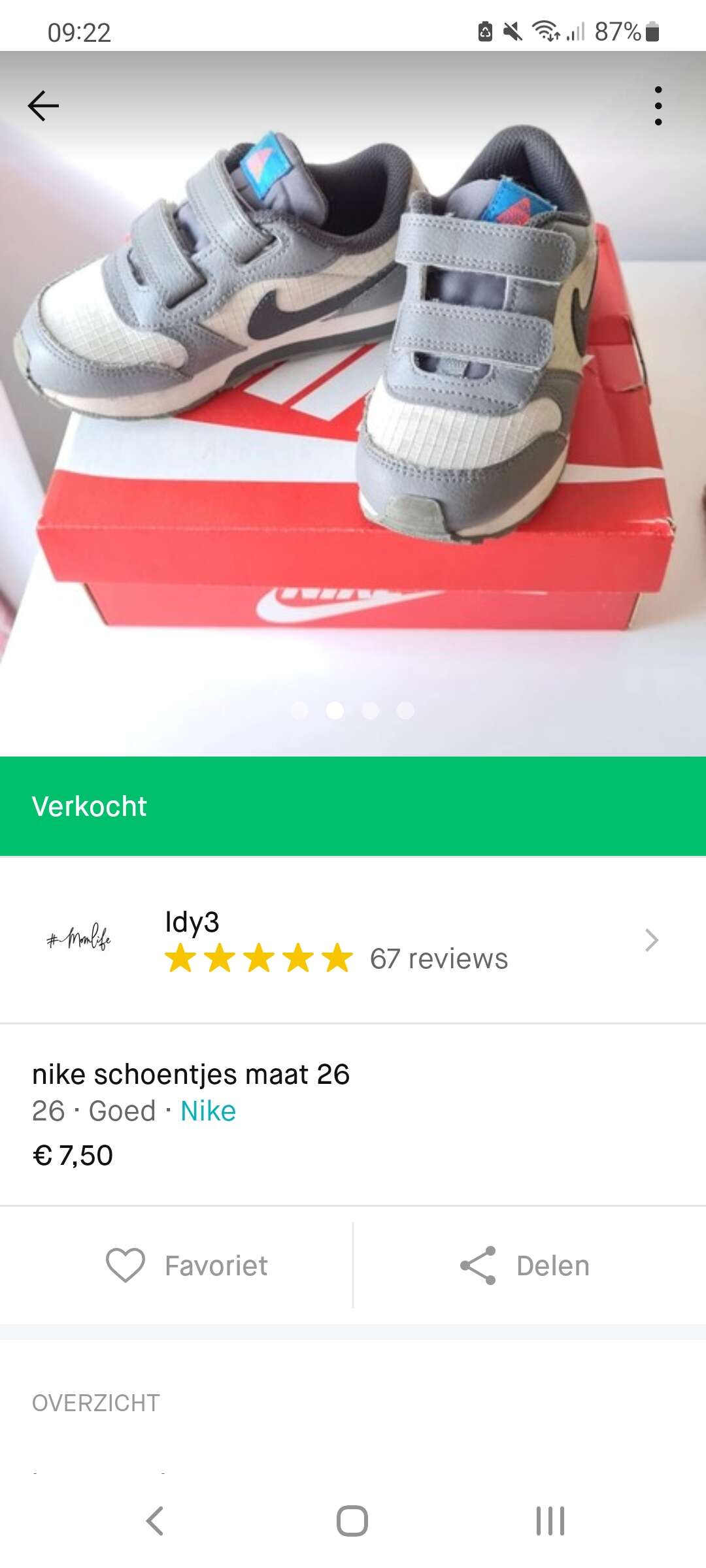The image size is (706, 1568).
Task: Open seller Idy3's profile
Action: 353,940
